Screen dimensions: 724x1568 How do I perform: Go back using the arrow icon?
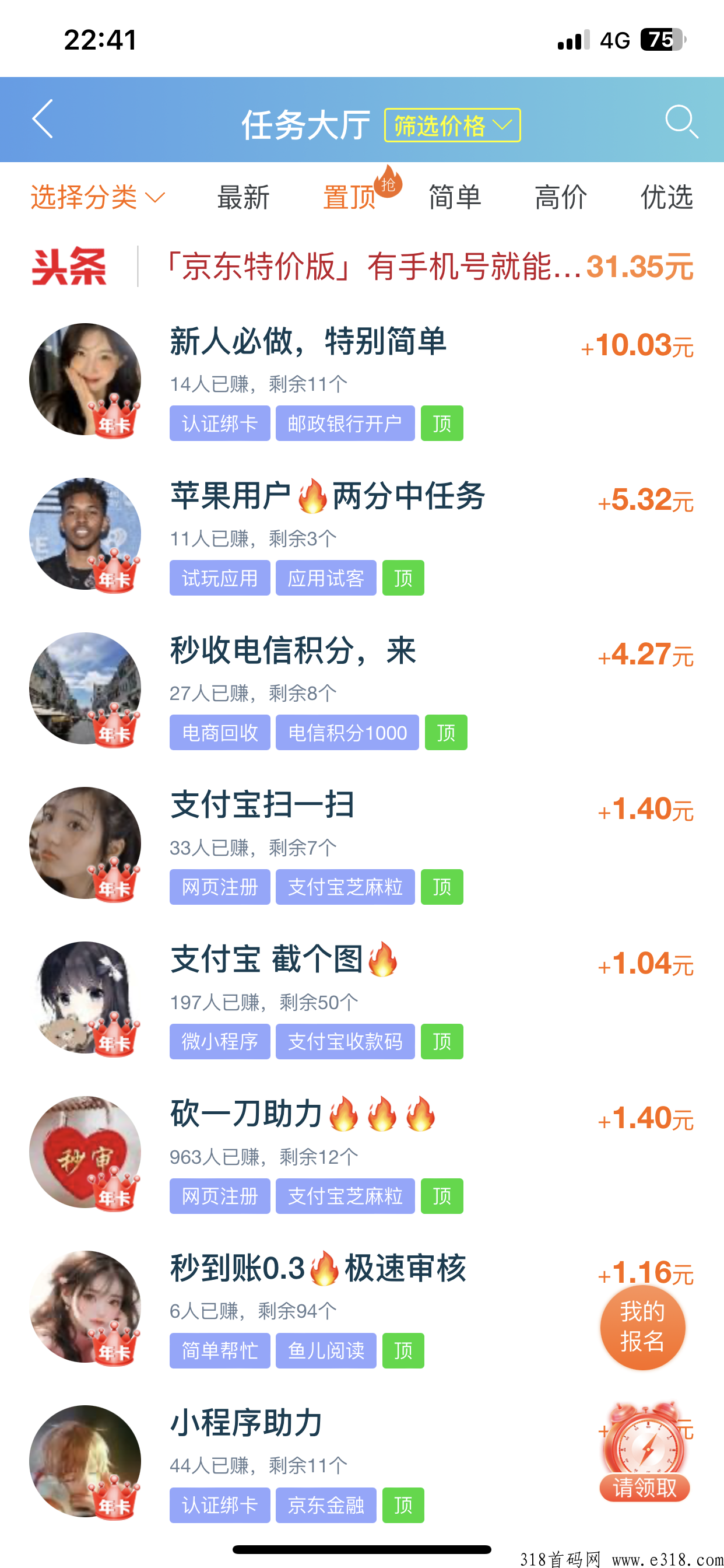click(x=43, y=120)
